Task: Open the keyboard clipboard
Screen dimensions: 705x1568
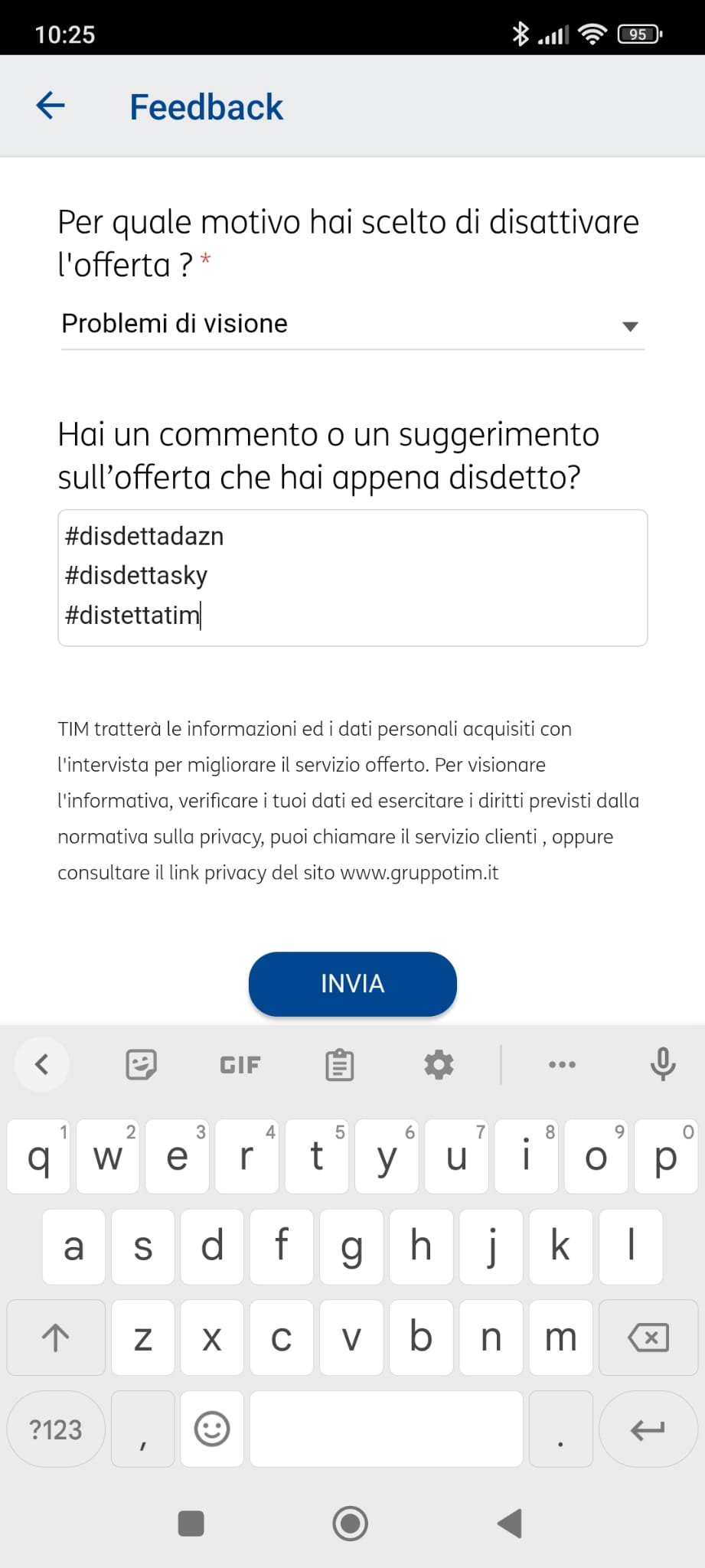Action: (339, 1064)
